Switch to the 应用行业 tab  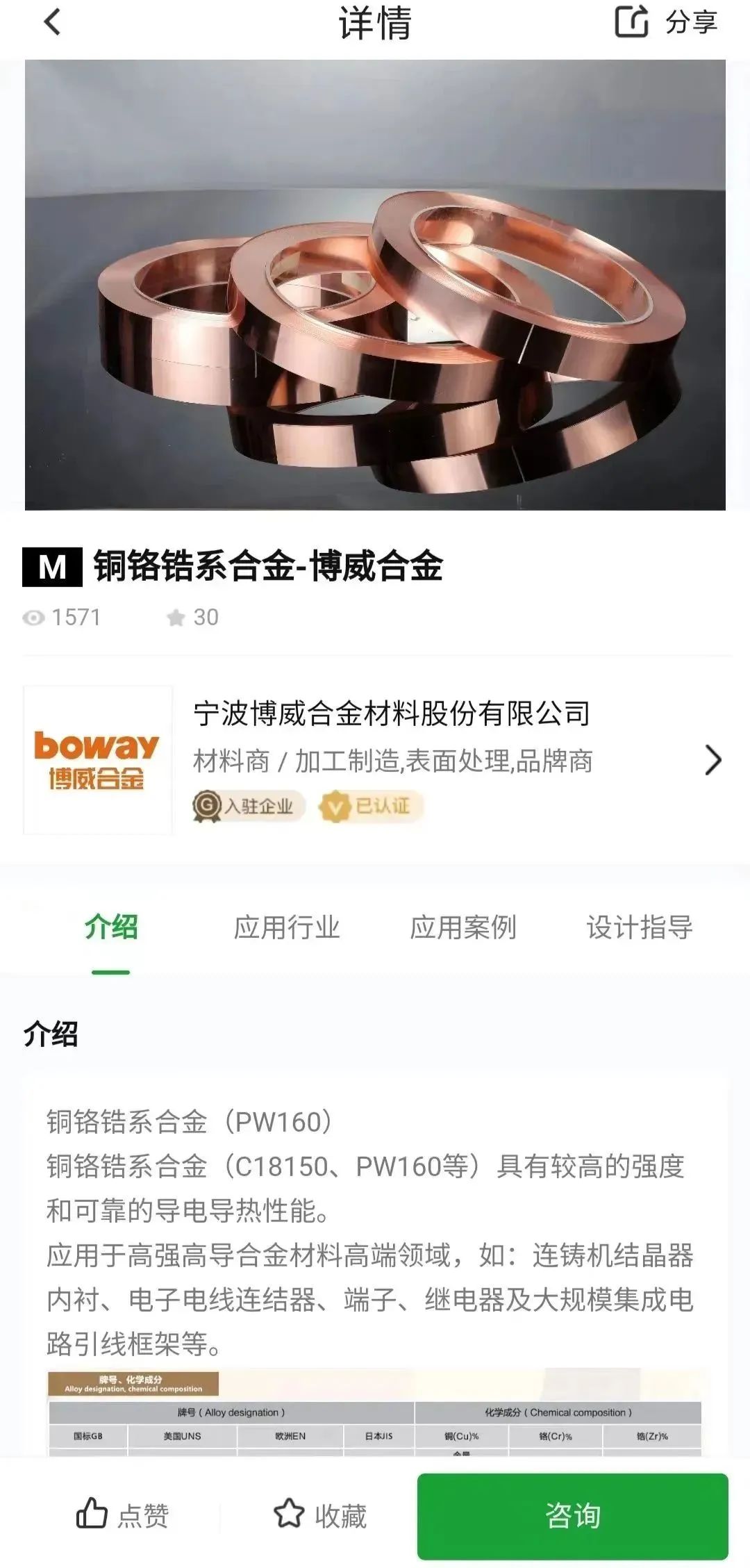(x=287, y=927)
